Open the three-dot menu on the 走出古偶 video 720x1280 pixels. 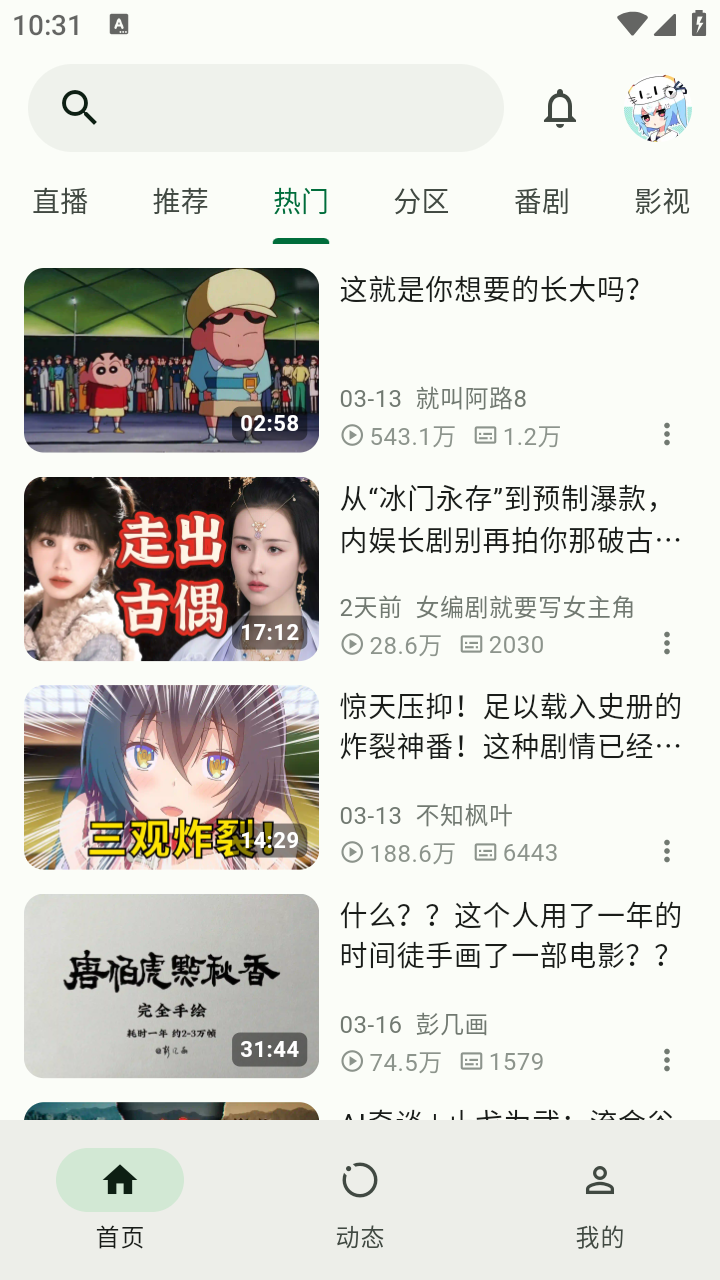tap(667, 642)
